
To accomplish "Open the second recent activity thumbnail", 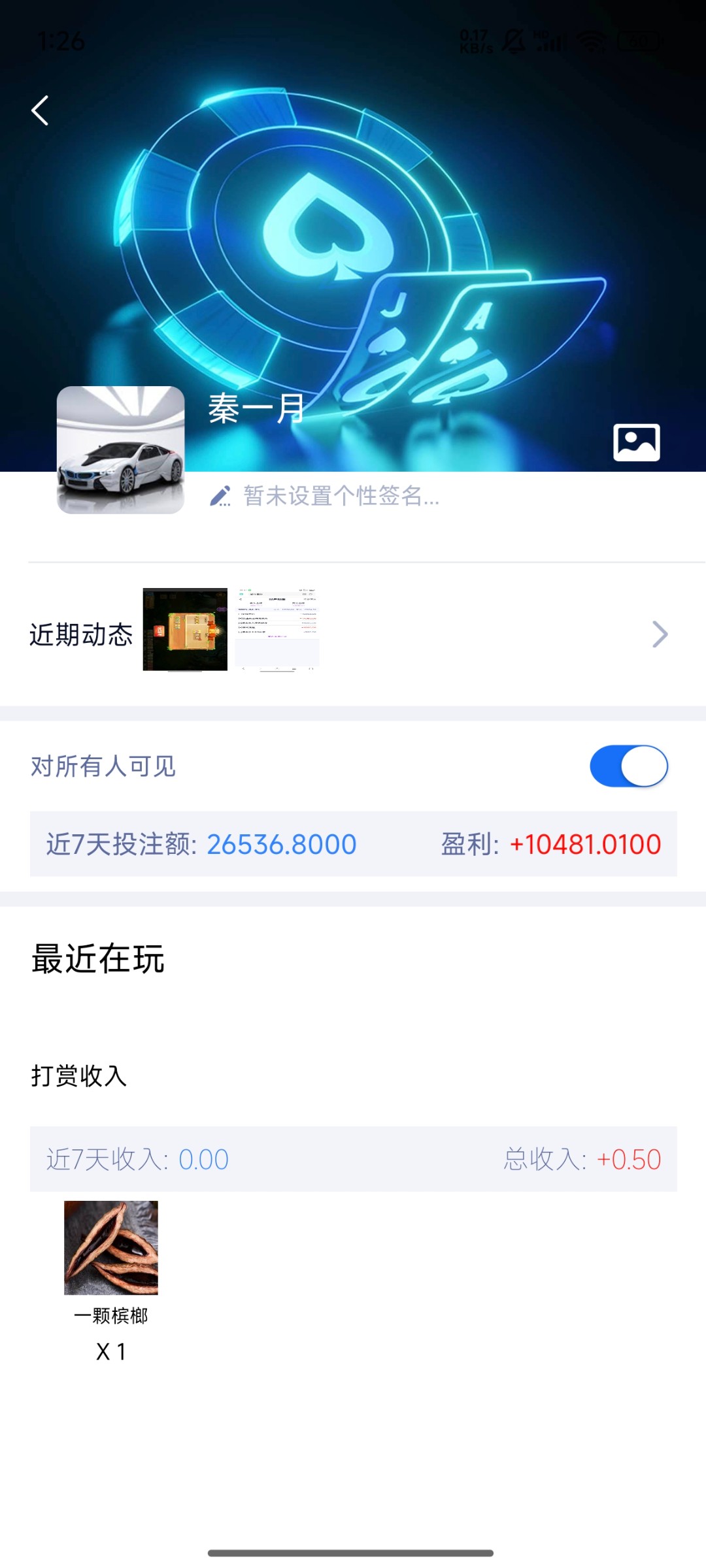I will point(277,629).
